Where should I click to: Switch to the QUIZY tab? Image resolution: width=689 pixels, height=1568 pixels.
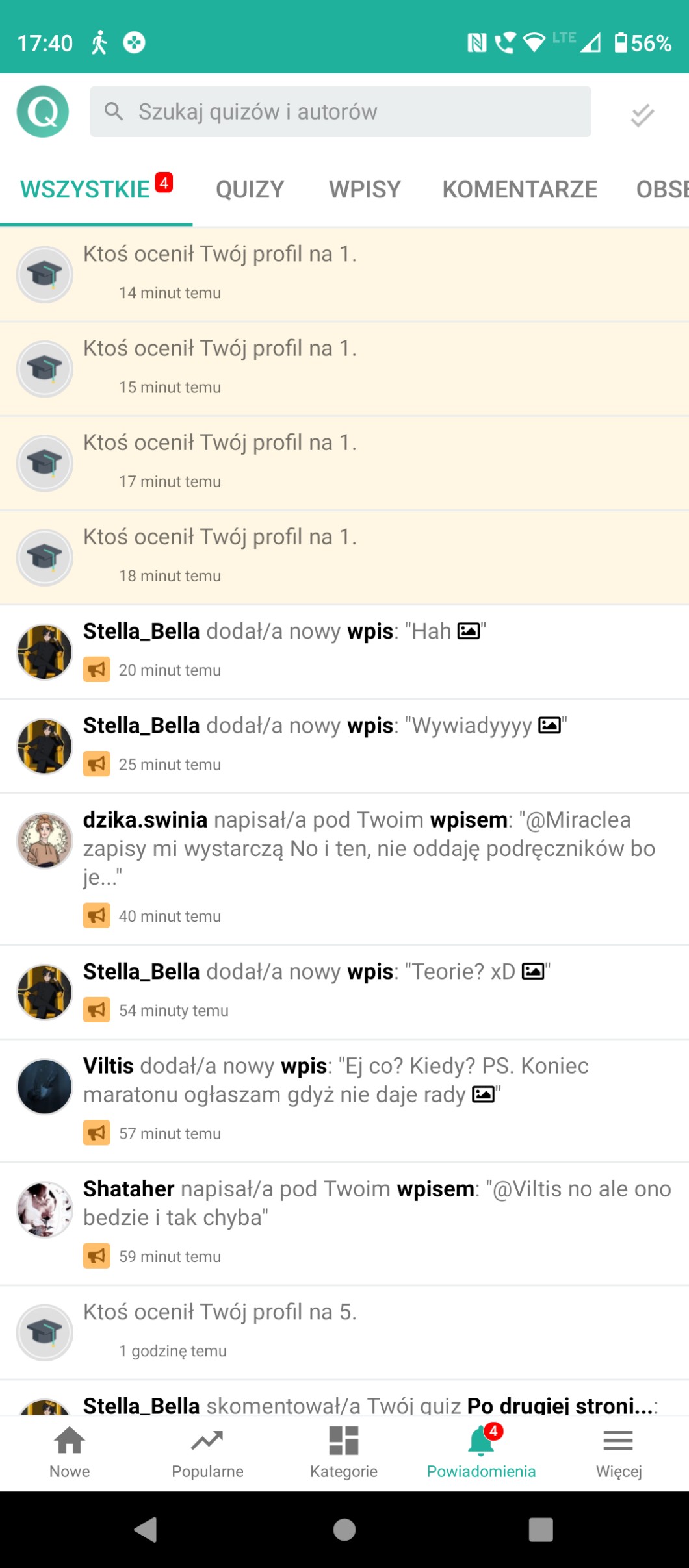[250, 190]
